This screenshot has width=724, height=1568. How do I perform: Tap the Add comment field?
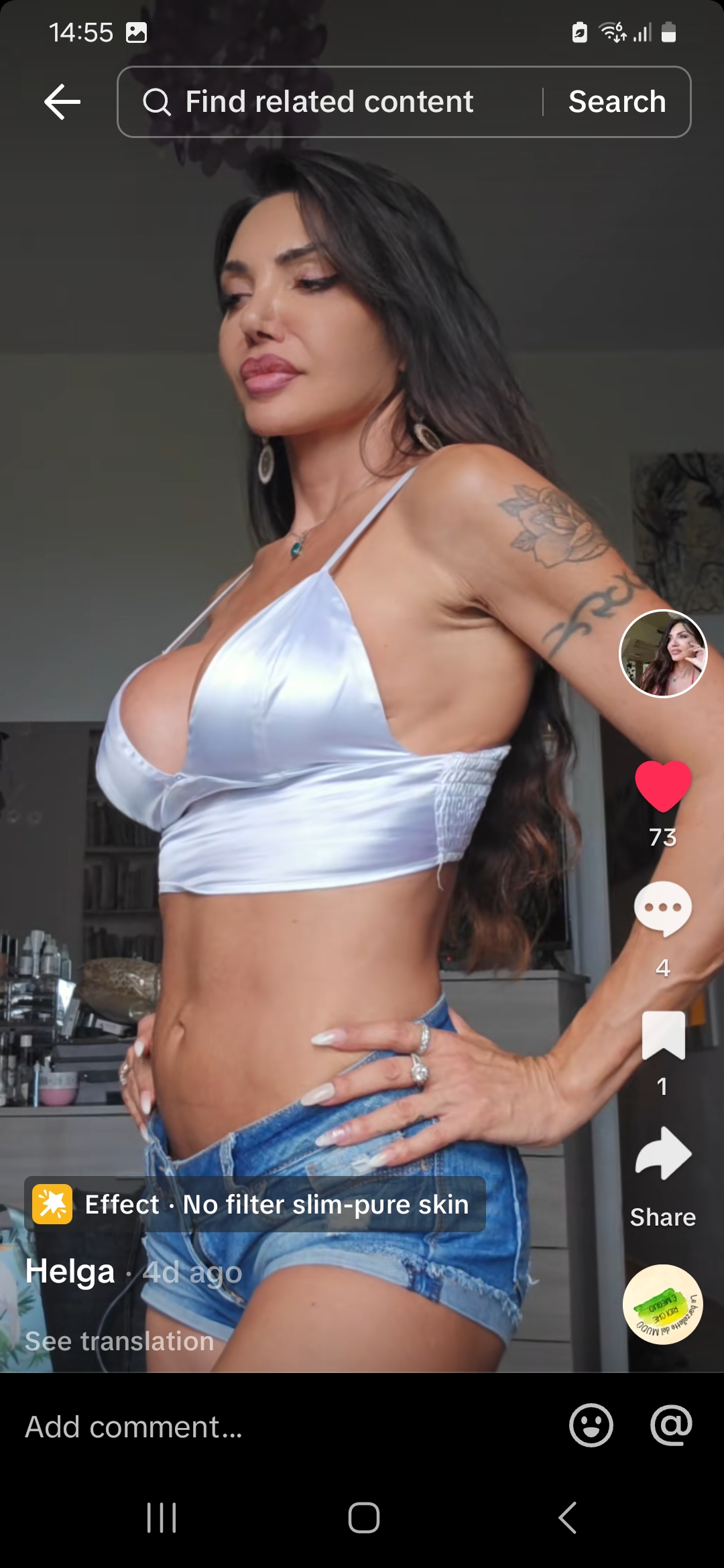coord(282,1427)
